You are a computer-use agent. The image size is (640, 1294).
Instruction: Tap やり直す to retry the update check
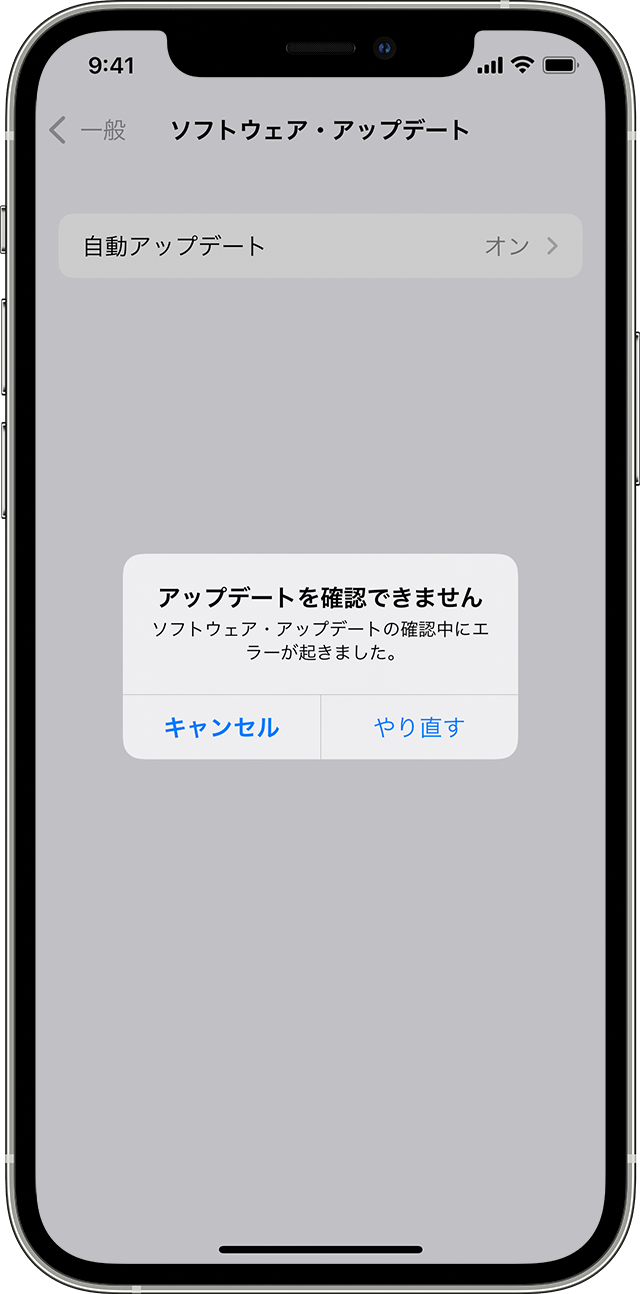tap(419, 727)
